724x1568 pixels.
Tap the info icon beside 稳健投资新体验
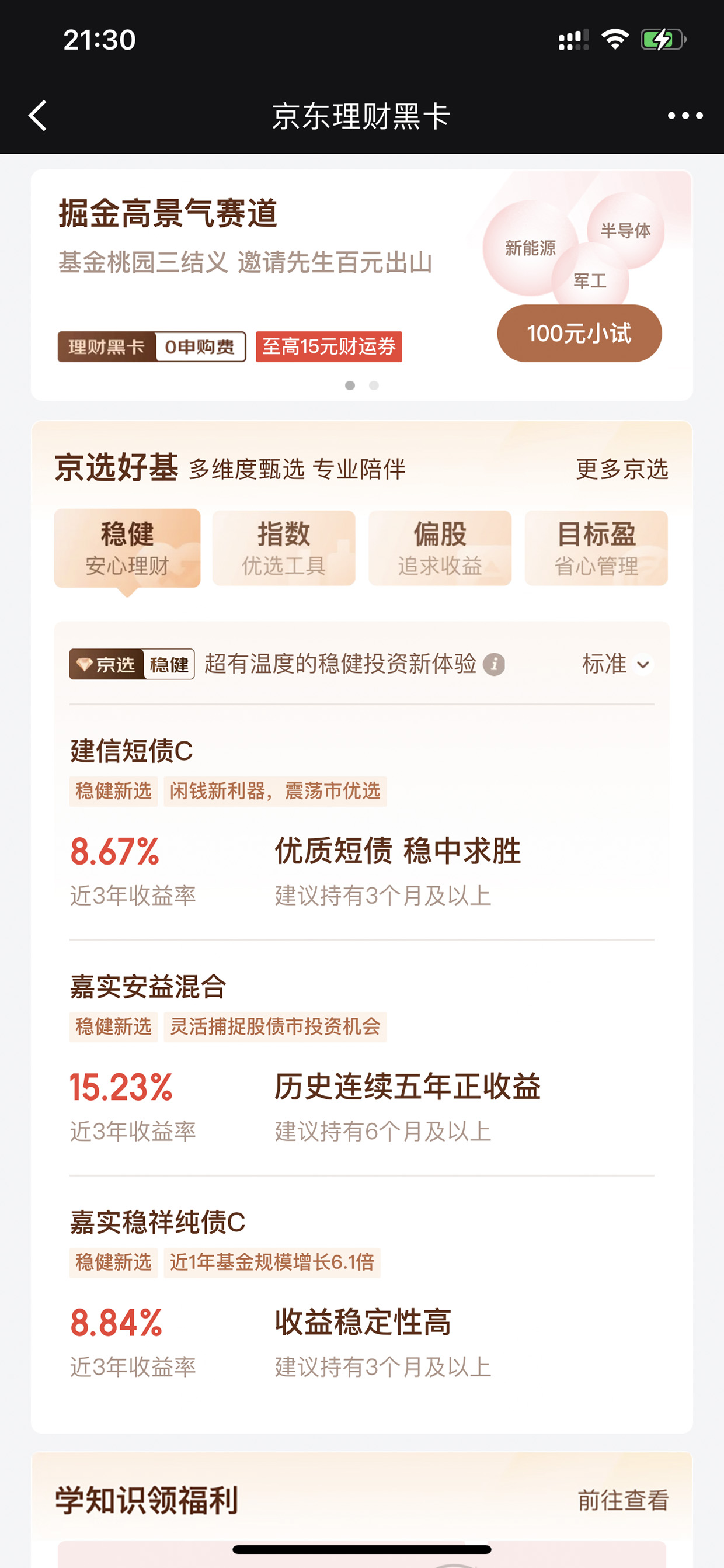494,664
